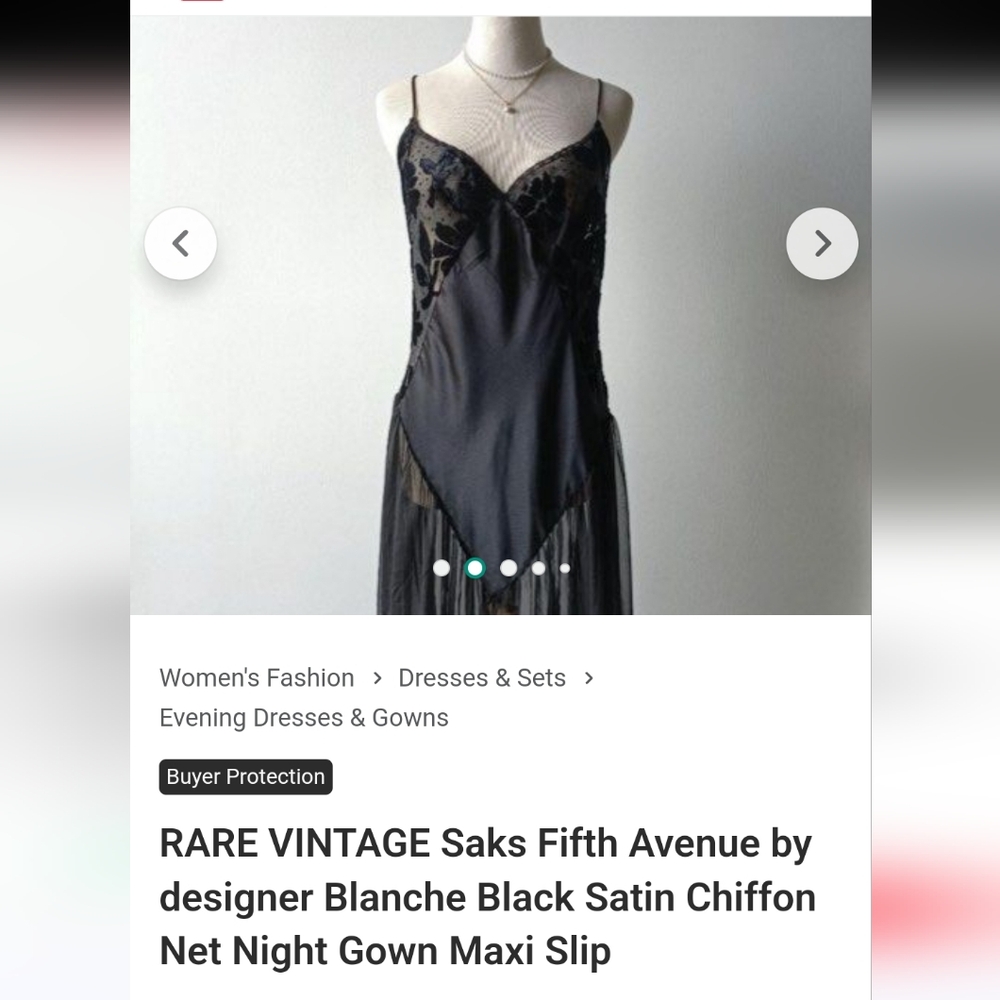Viewport: 1000px width, 1000px height.
Task: Jump to the third photo dot
Action: pyautogui.click(x=508, y=568)
